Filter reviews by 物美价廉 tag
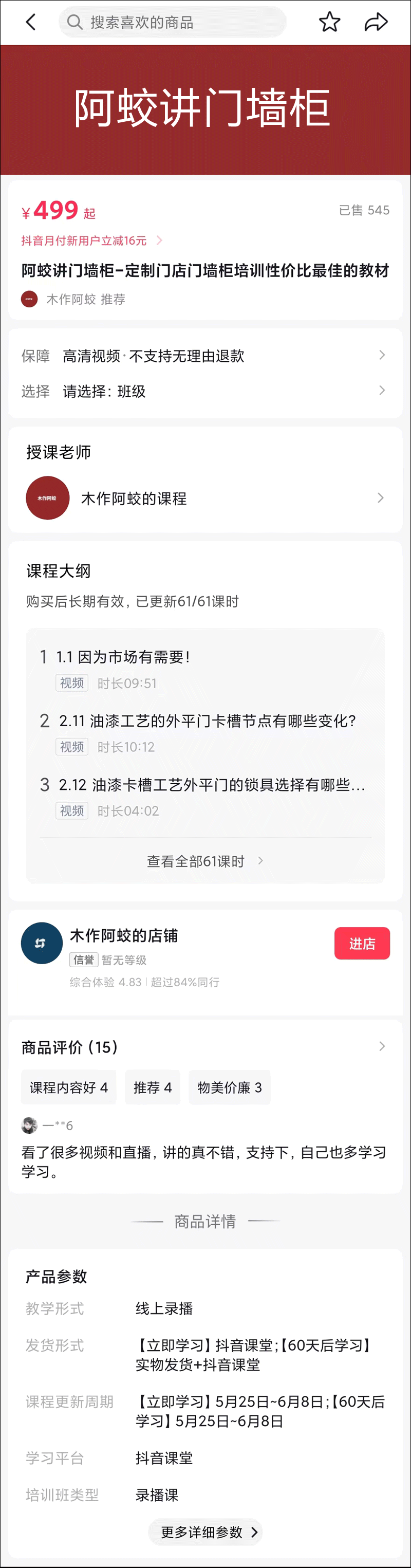The image size is (411, 1568). coord(230,1087)
